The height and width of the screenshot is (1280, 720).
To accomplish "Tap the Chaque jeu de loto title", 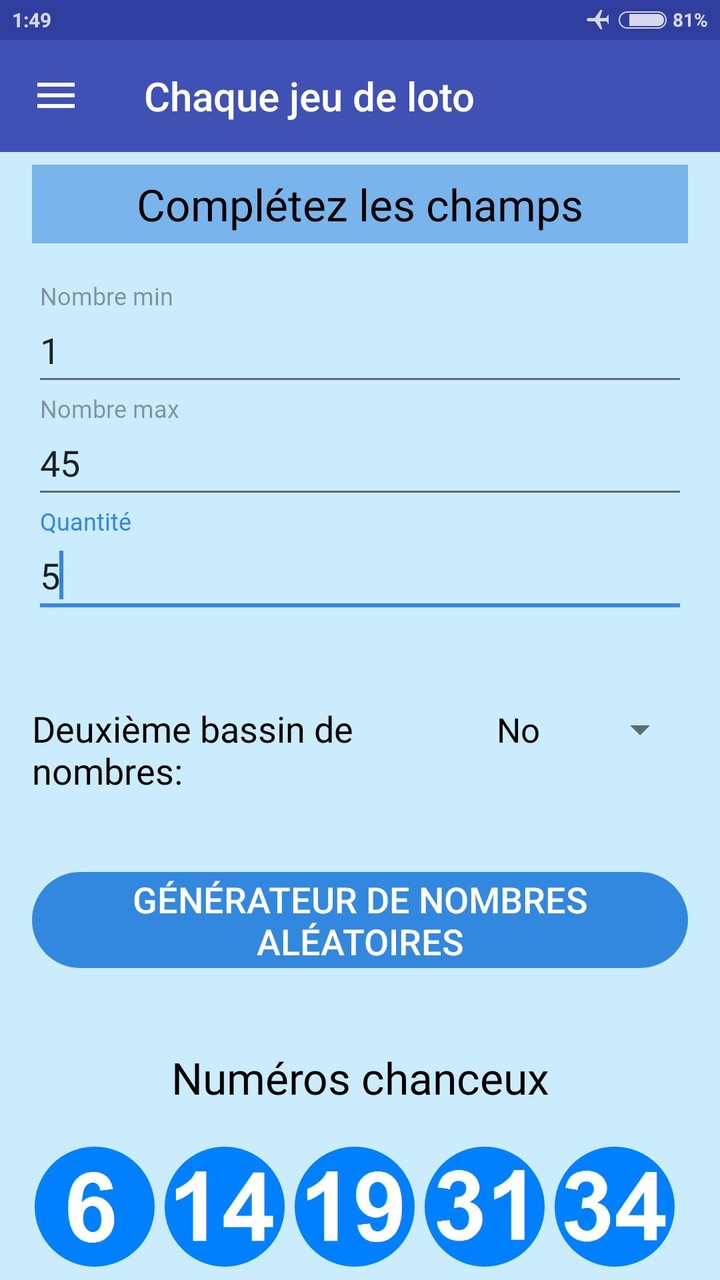I will [309, 96].
